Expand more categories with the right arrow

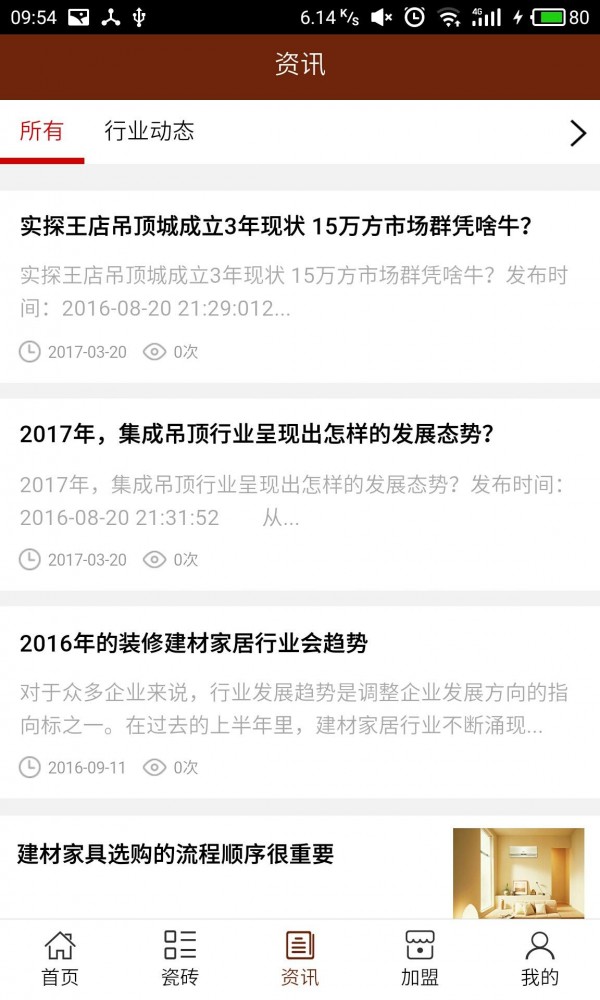pos(577,133)
